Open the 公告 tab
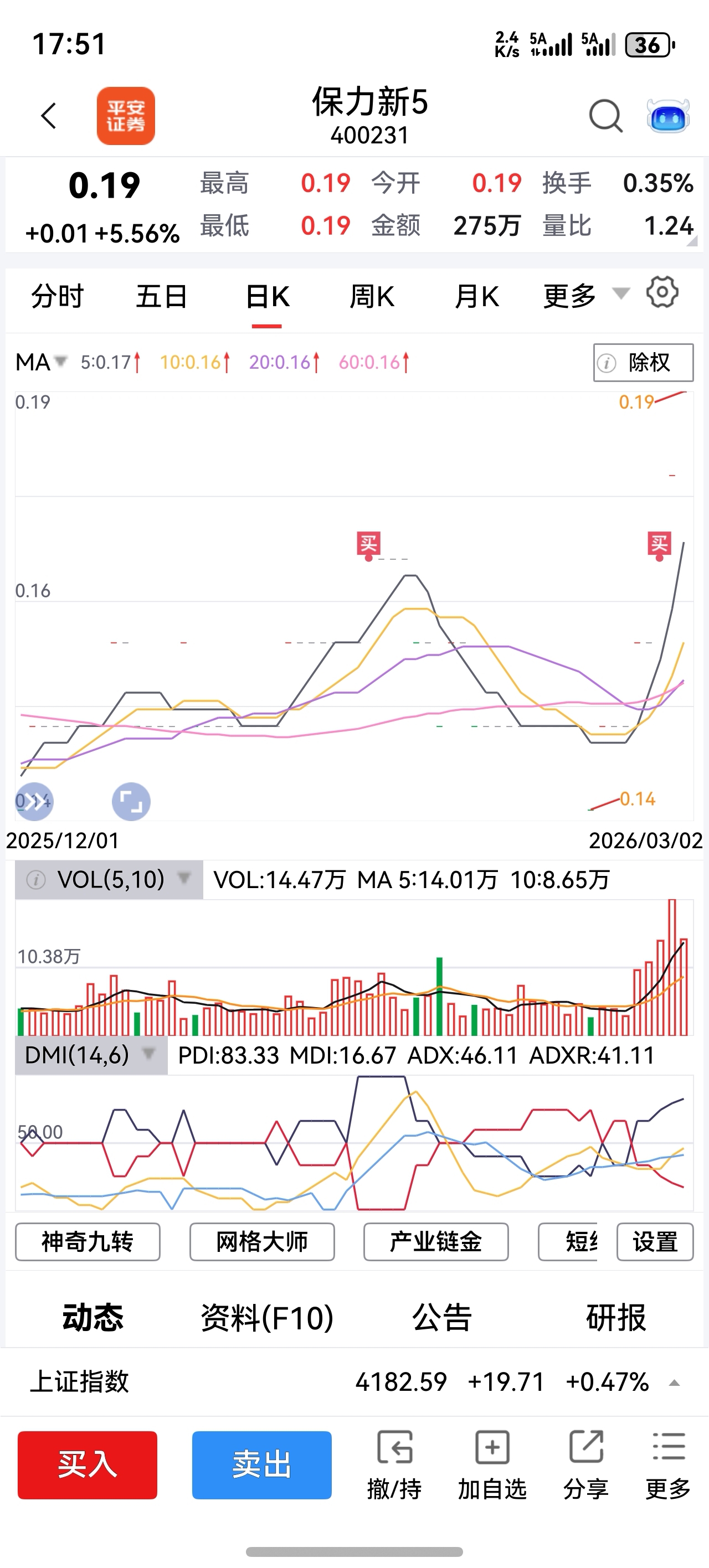709x1568 pixels. (441, 1318)
